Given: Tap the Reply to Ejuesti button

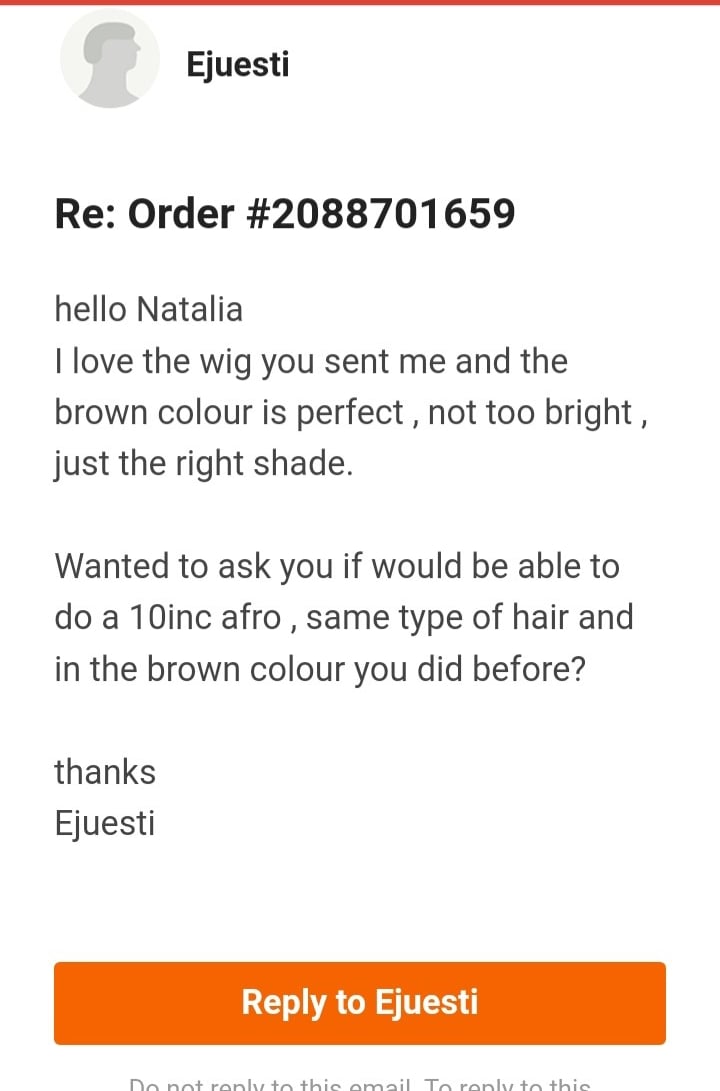Looking at the screenshot, I should [x=360, y=1003].
